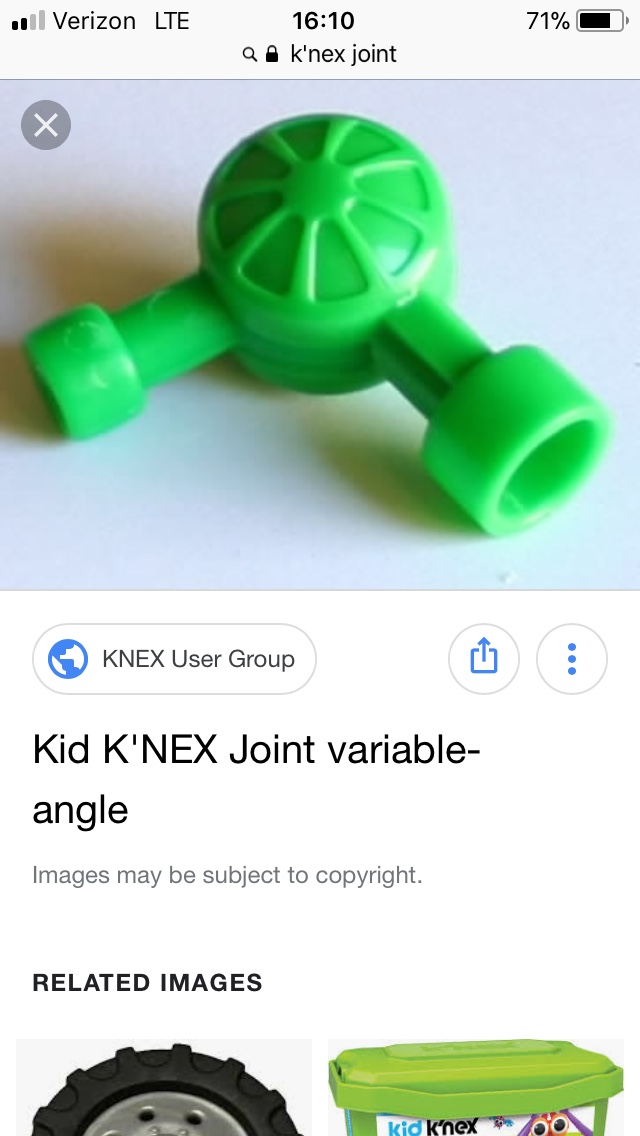This screenshot has height=1136, width=640.
Task: Open the black tire related image
Action: coord(164,1088)
